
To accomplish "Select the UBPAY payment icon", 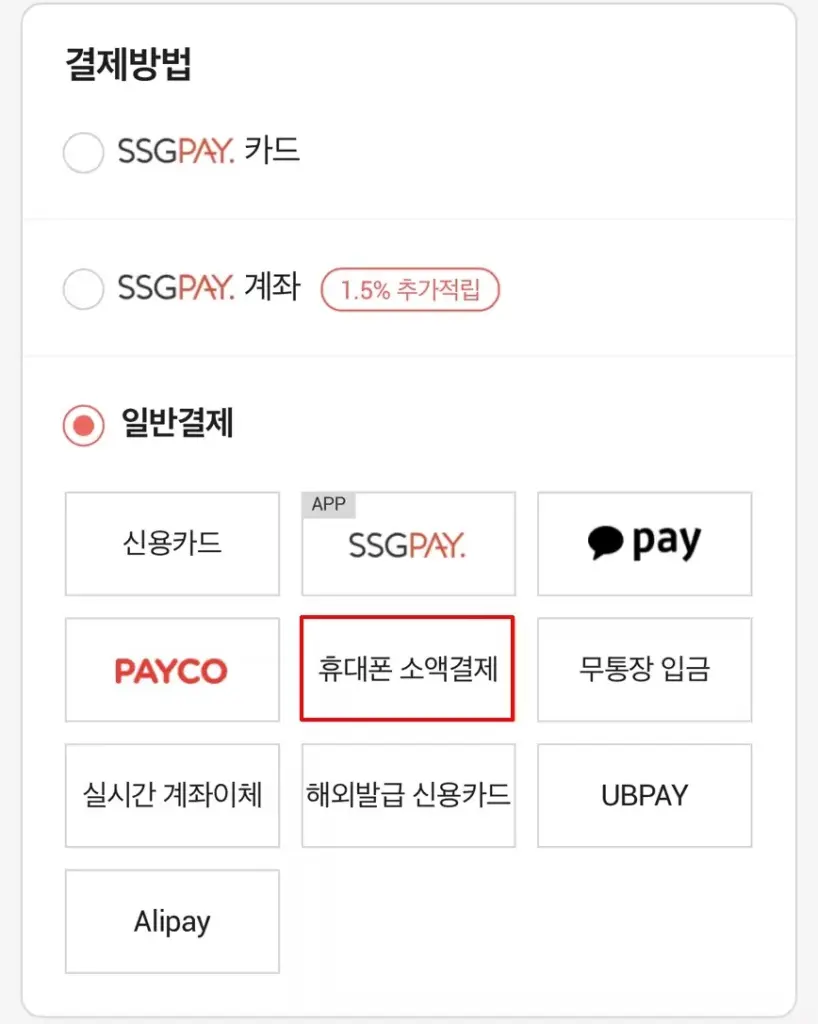I will (x=644, y=795).
